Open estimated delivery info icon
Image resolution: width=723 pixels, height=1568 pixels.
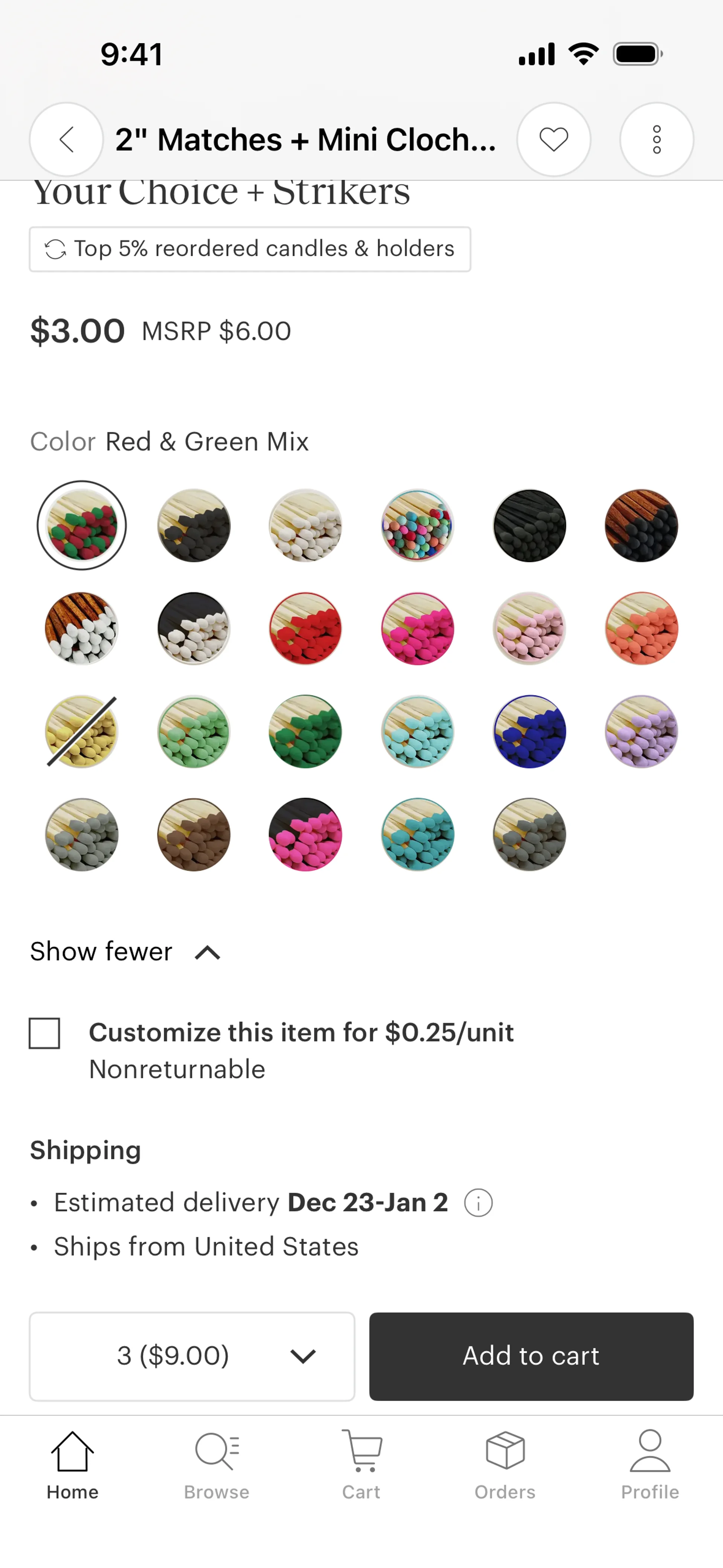pyautogui.click(x=478, y=1203)
